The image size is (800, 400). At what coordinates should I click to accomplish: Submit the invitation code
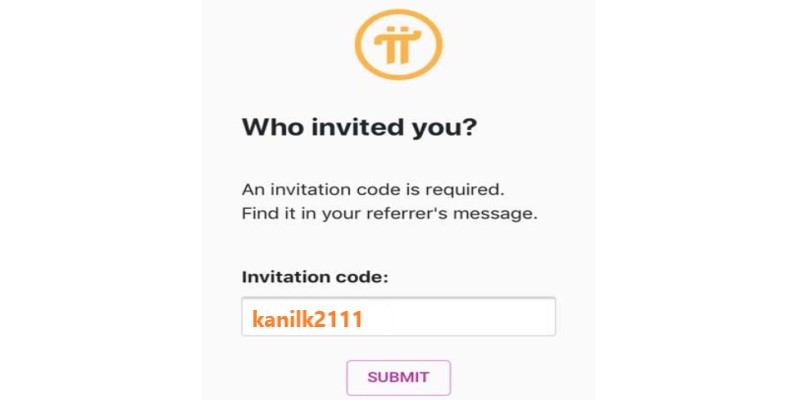[x=398, y=378]
